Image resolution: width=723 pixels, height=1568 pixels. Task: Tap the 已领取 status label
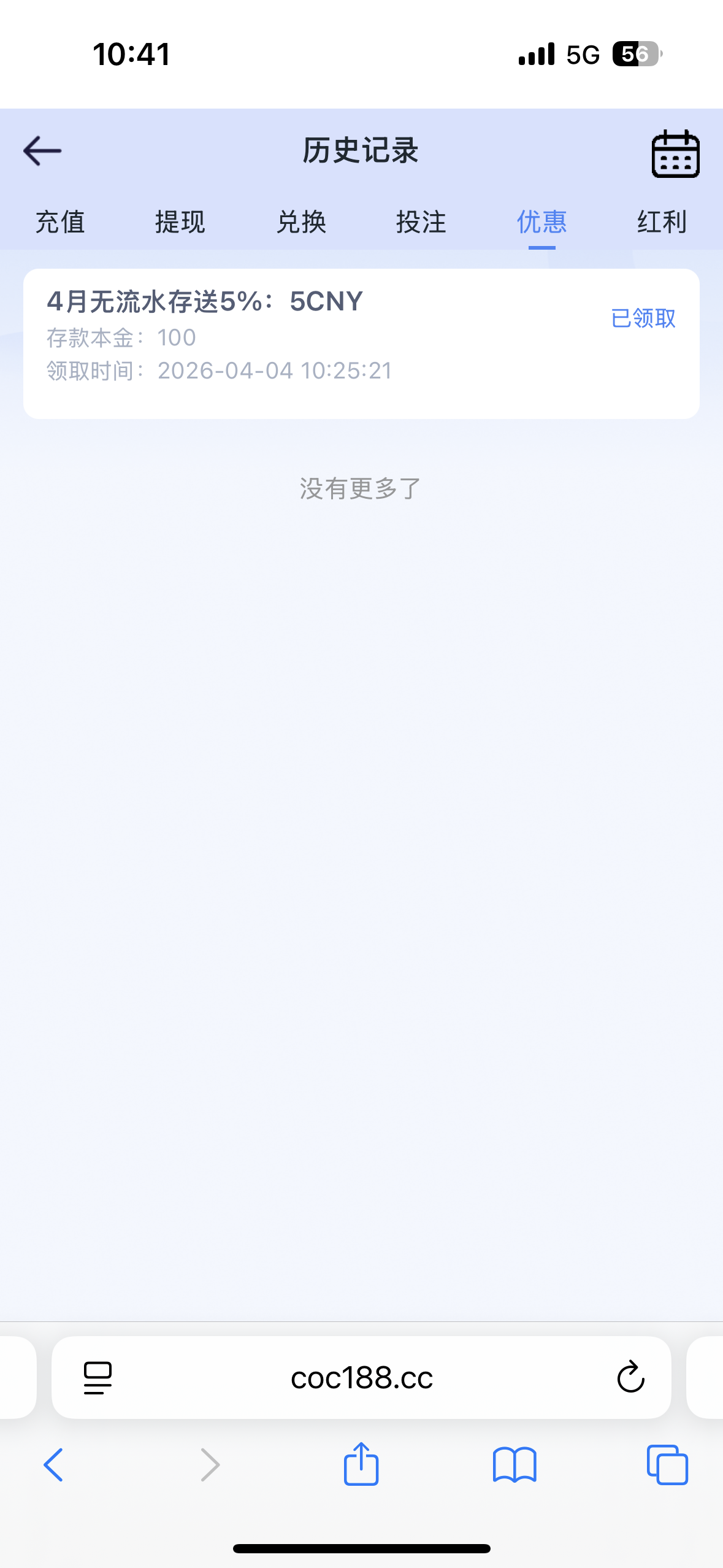tap(643, 319)
